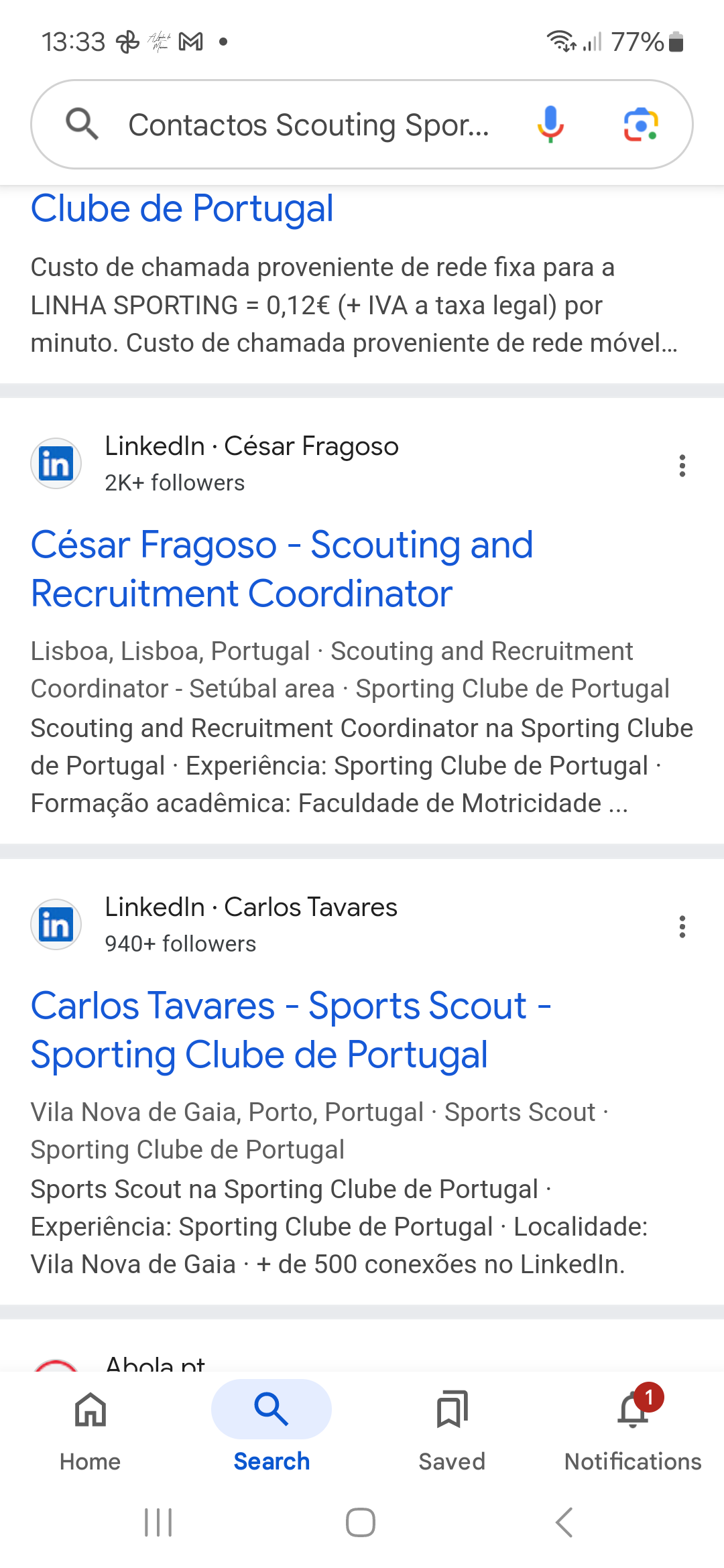Tap the search box with Contactos Scouting query
Screen dimensions: 724x1568
[x=308, y=125]
